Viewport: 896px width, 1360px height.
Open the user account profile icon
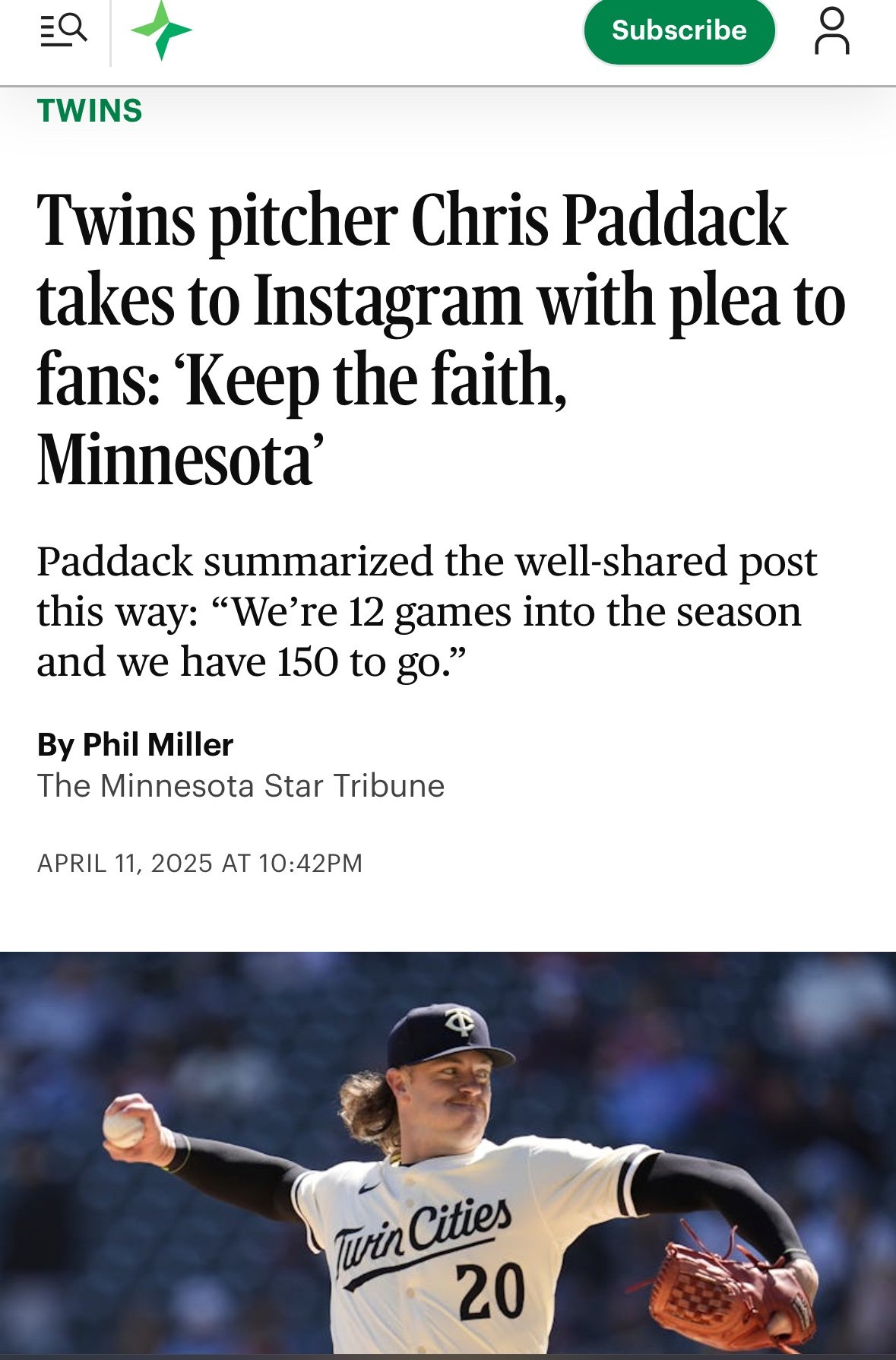point(831,31)
